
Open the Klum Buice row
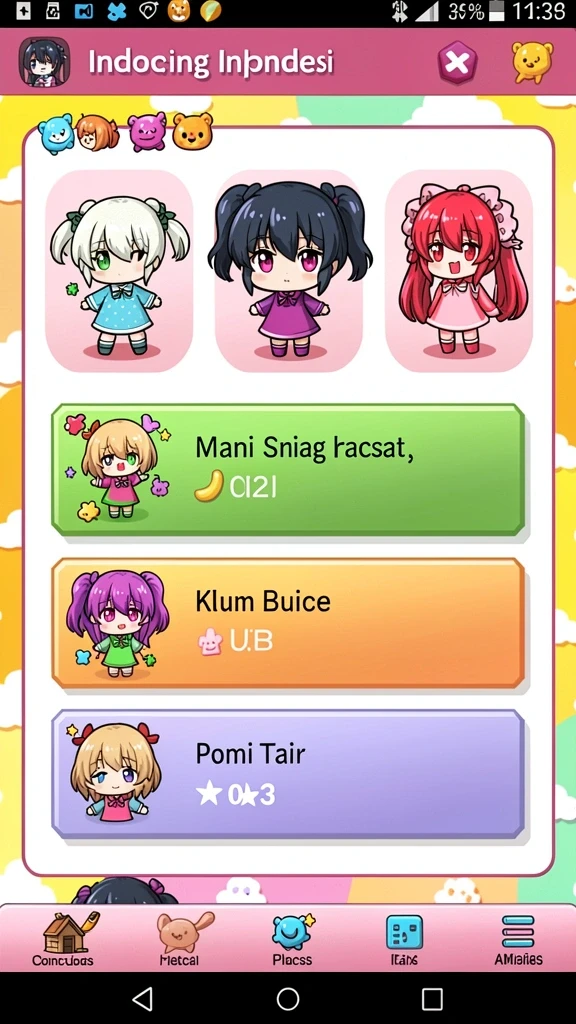coord(288,623)
